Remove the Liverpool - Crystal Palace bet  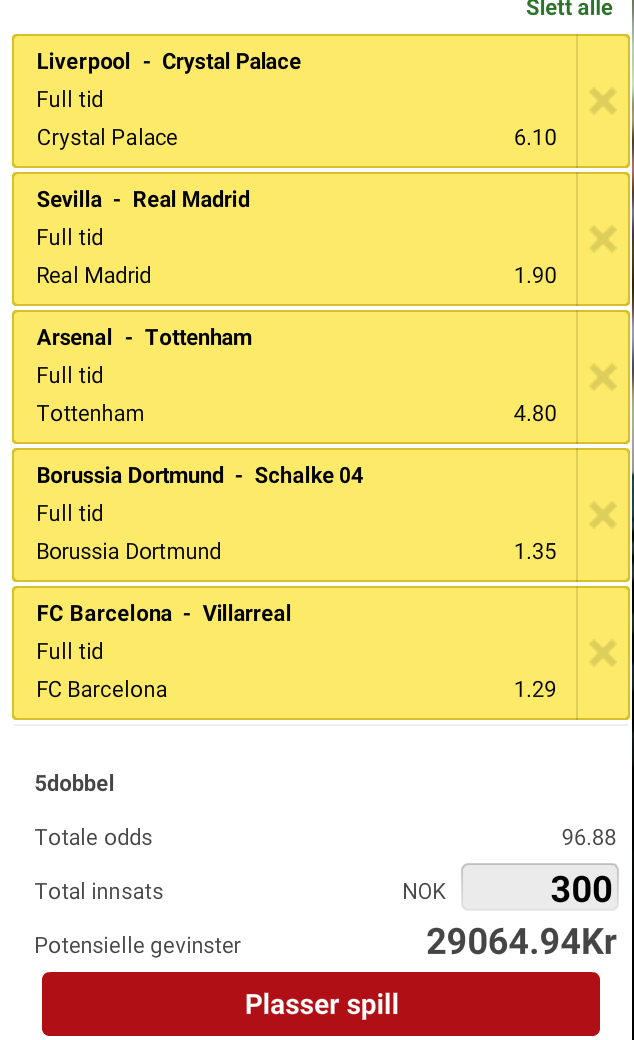coord(603,101)
